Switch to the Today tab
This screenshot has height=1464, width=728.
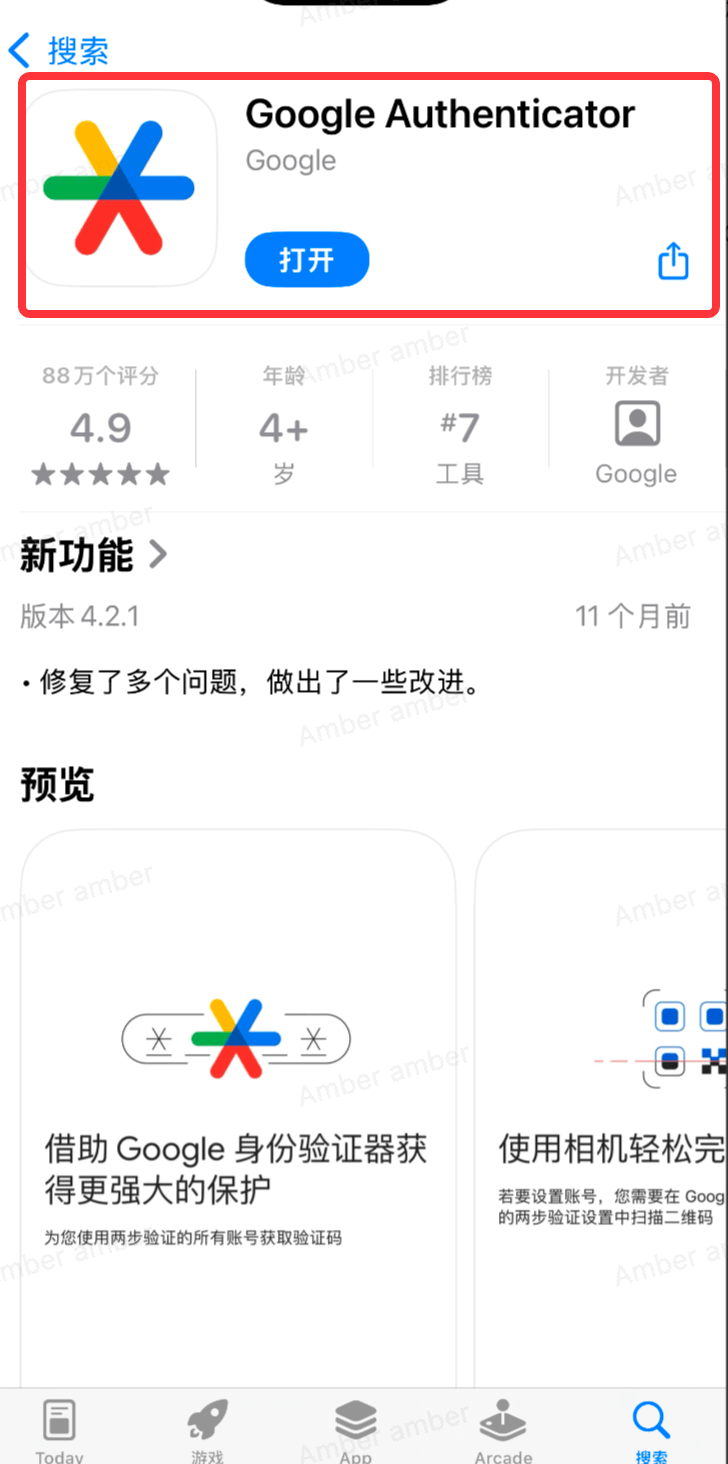(59, 1428)
